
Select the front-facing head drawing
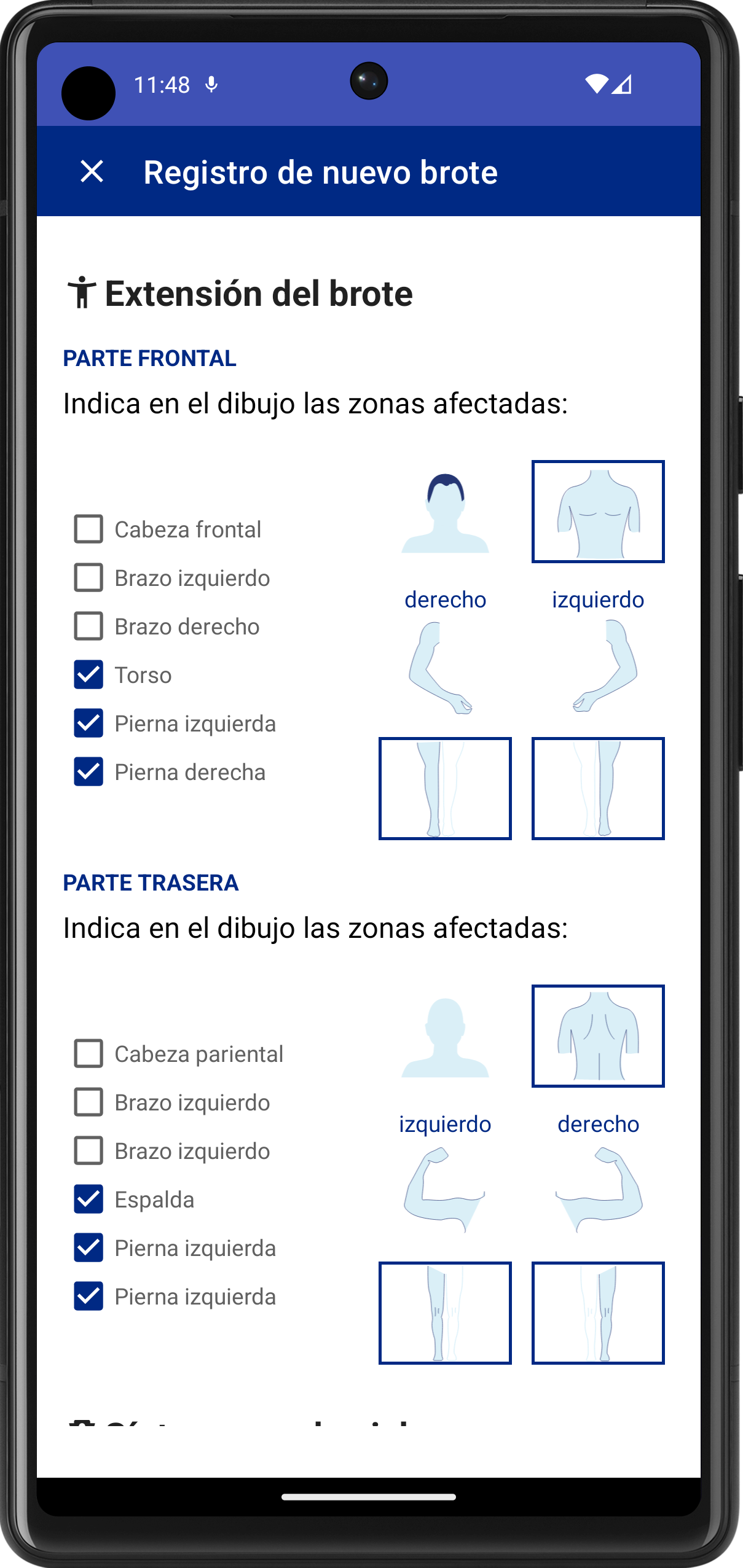point(445,512)
